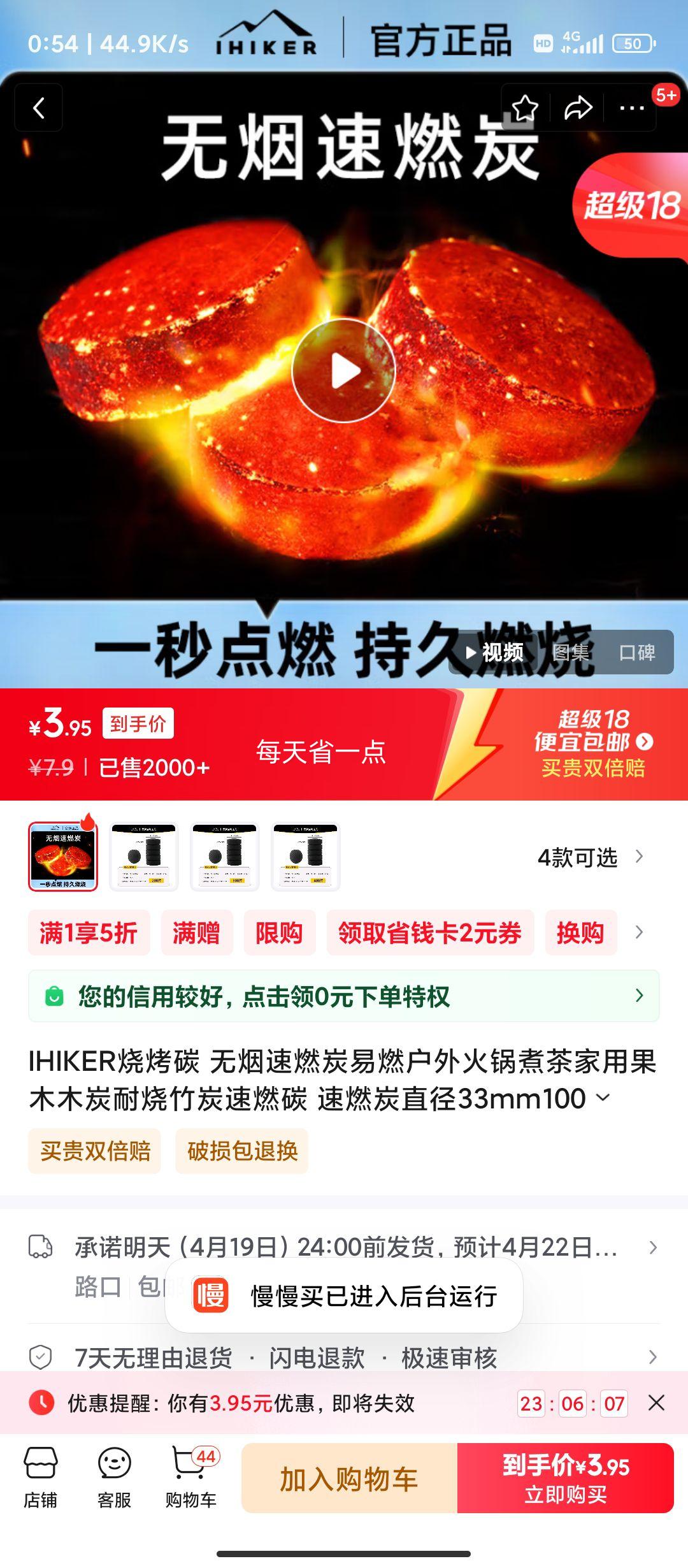The width and height of the screenshot is (688, 1568).
Task: Toggle the favorite star icon
Action: point(524,107)
